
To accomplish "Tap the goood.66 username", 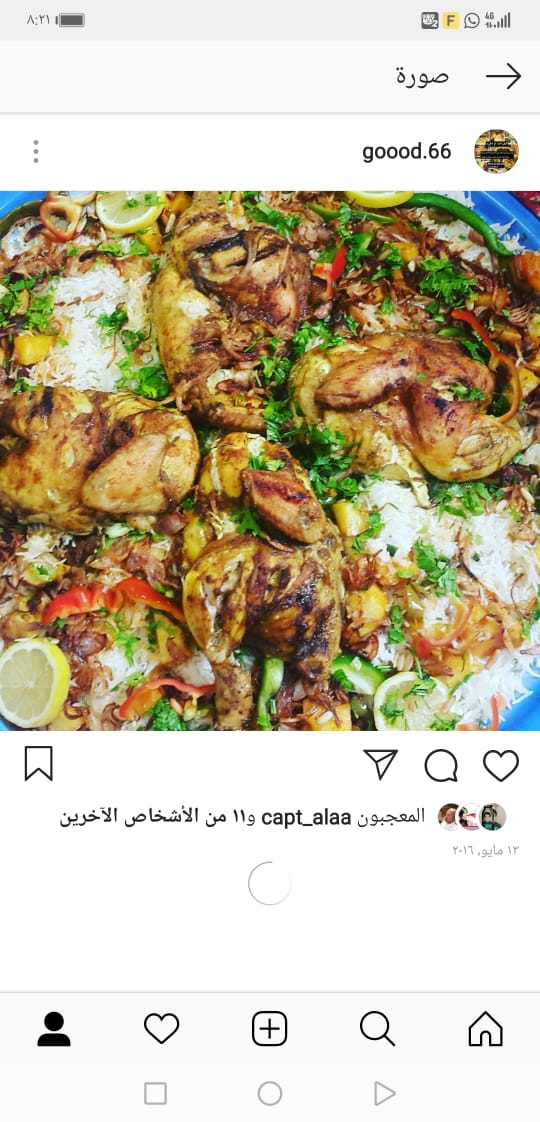I will 406,152.
